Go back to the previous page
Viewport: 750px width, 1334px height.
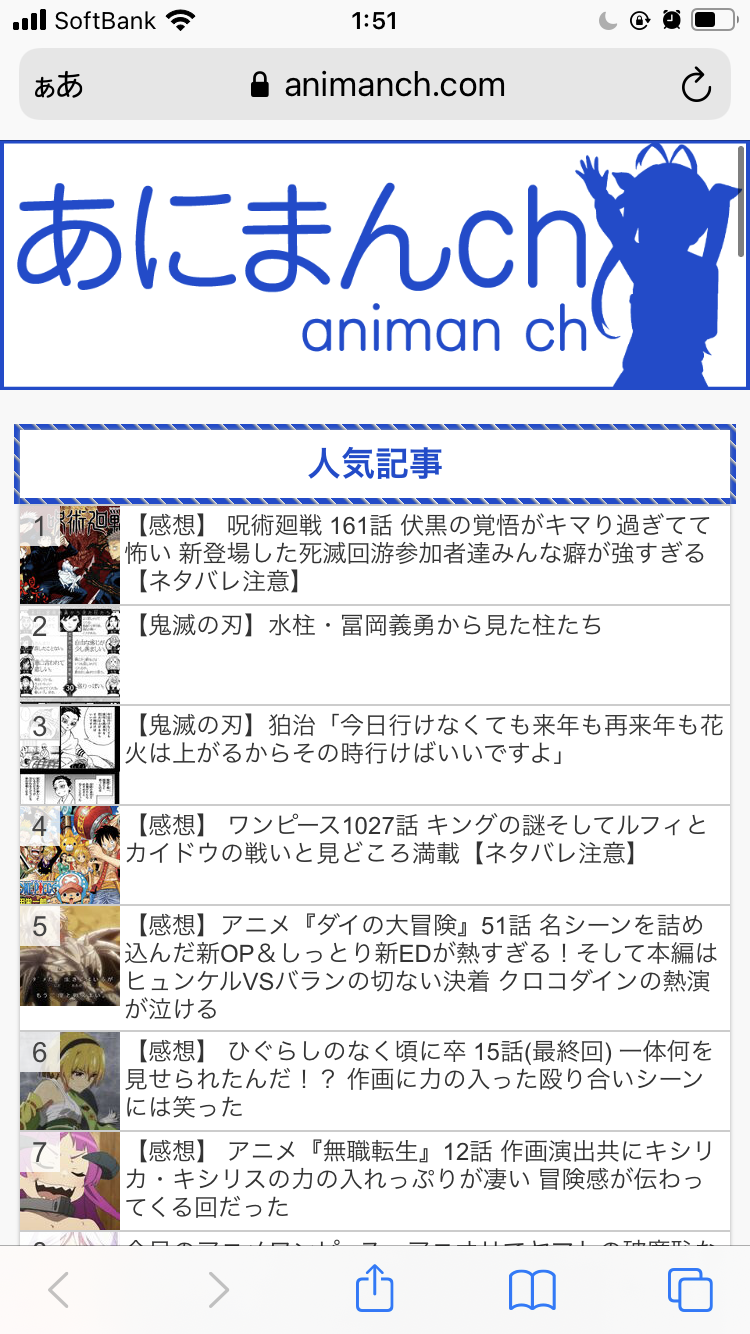coord(59,1291)
